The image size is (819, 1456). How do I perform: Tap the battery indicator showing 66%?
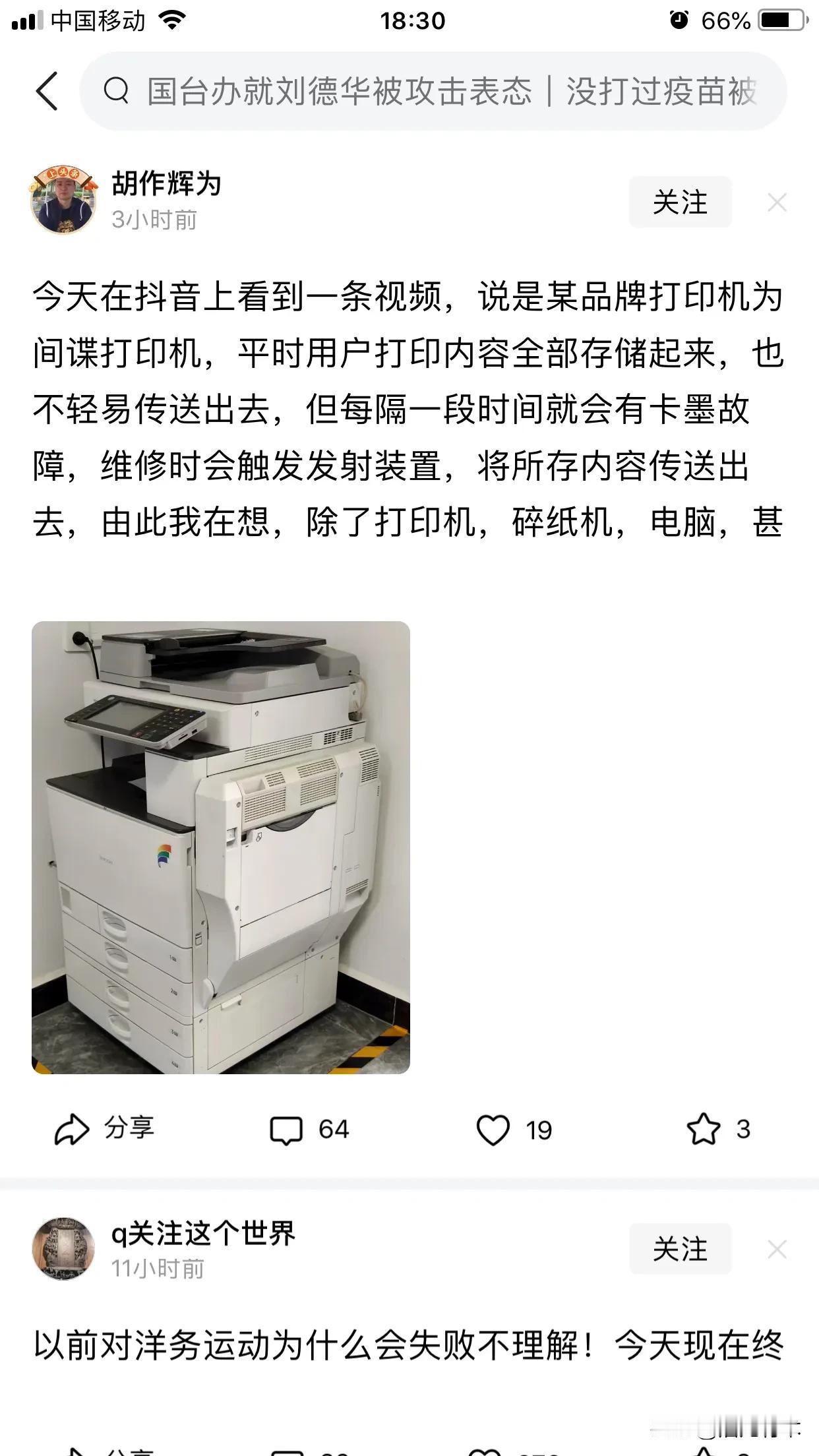pos(781,20)
